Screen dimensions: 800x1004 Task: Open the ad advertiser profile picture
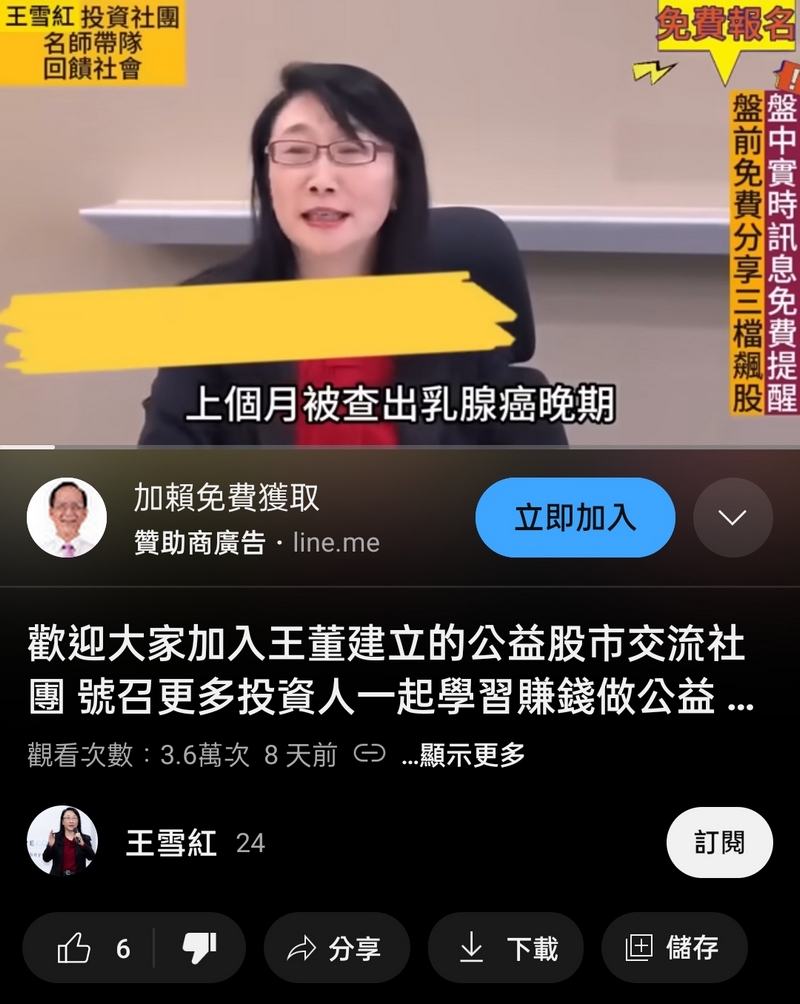click(67, 517)
